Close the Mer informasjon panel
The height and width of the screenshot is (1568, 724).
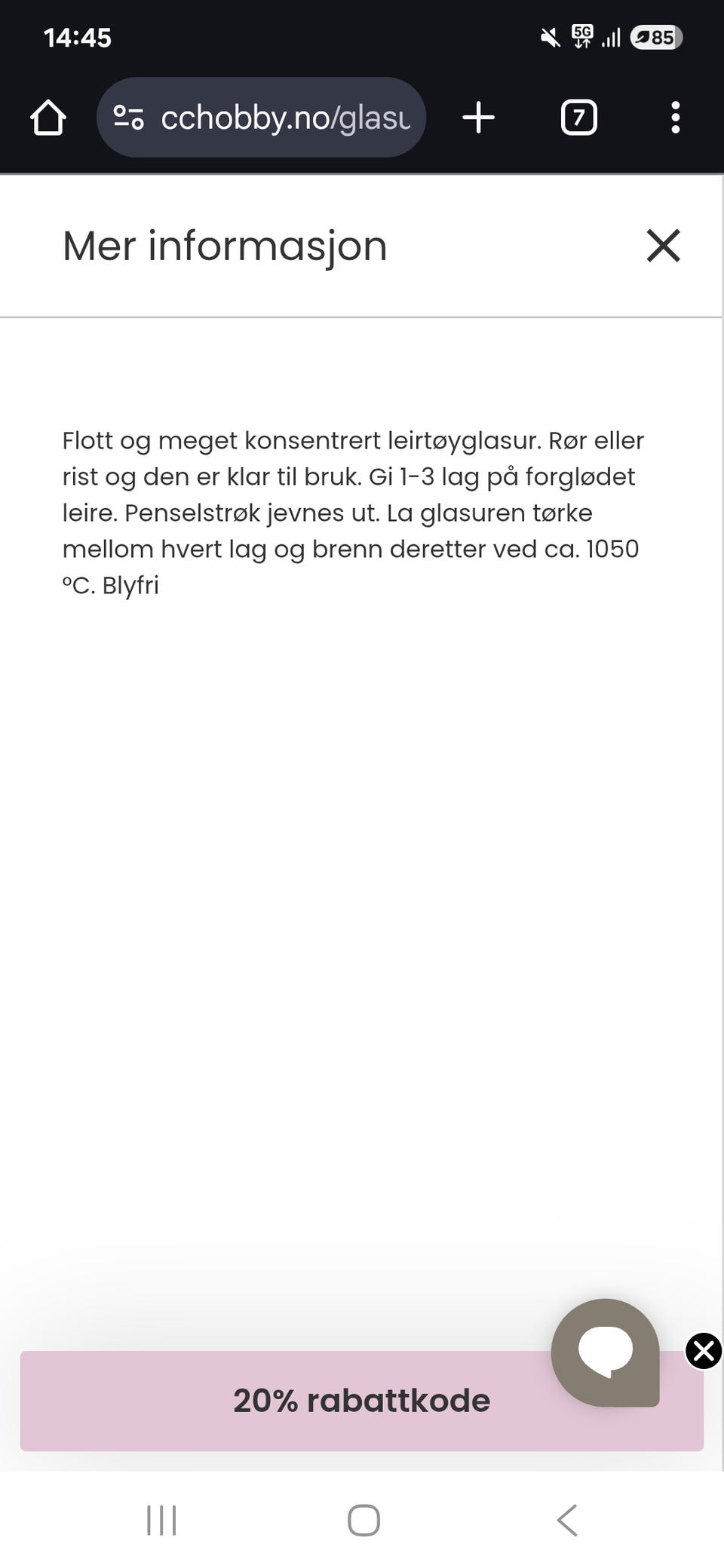pos(663,246)
